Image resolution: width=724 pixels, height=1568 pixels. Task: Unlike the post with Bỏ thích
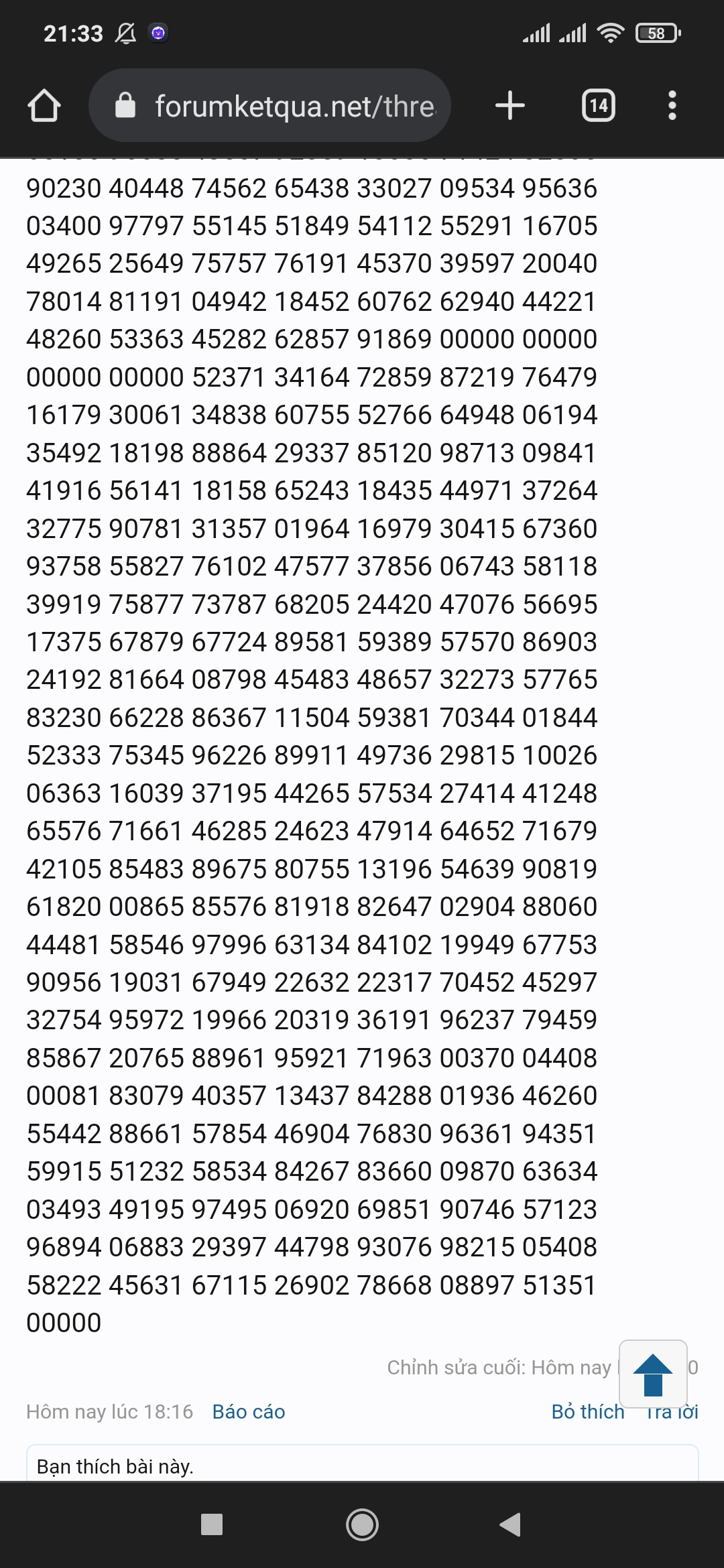(587, 1412)
